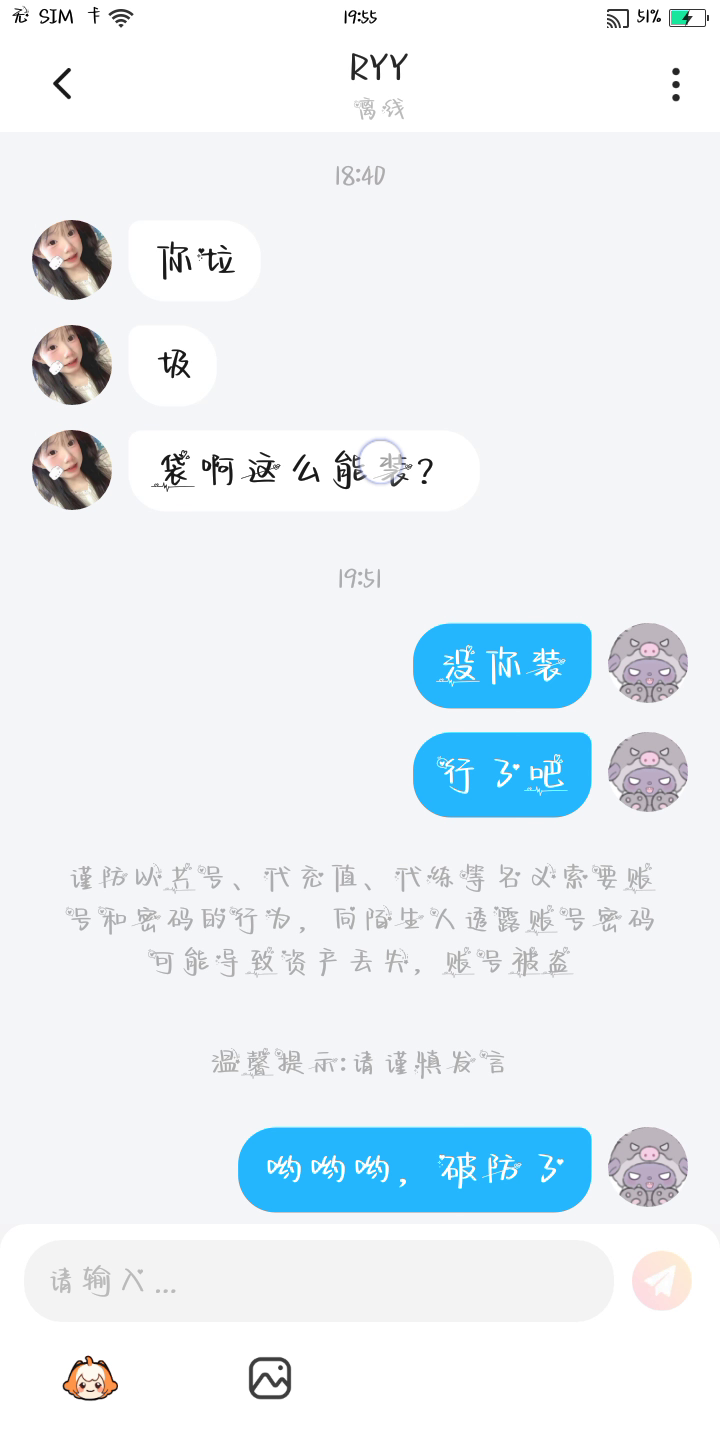Open the emoji sticker panel
Viewport: 720px width, 1440px height.
pos(90,1379)
